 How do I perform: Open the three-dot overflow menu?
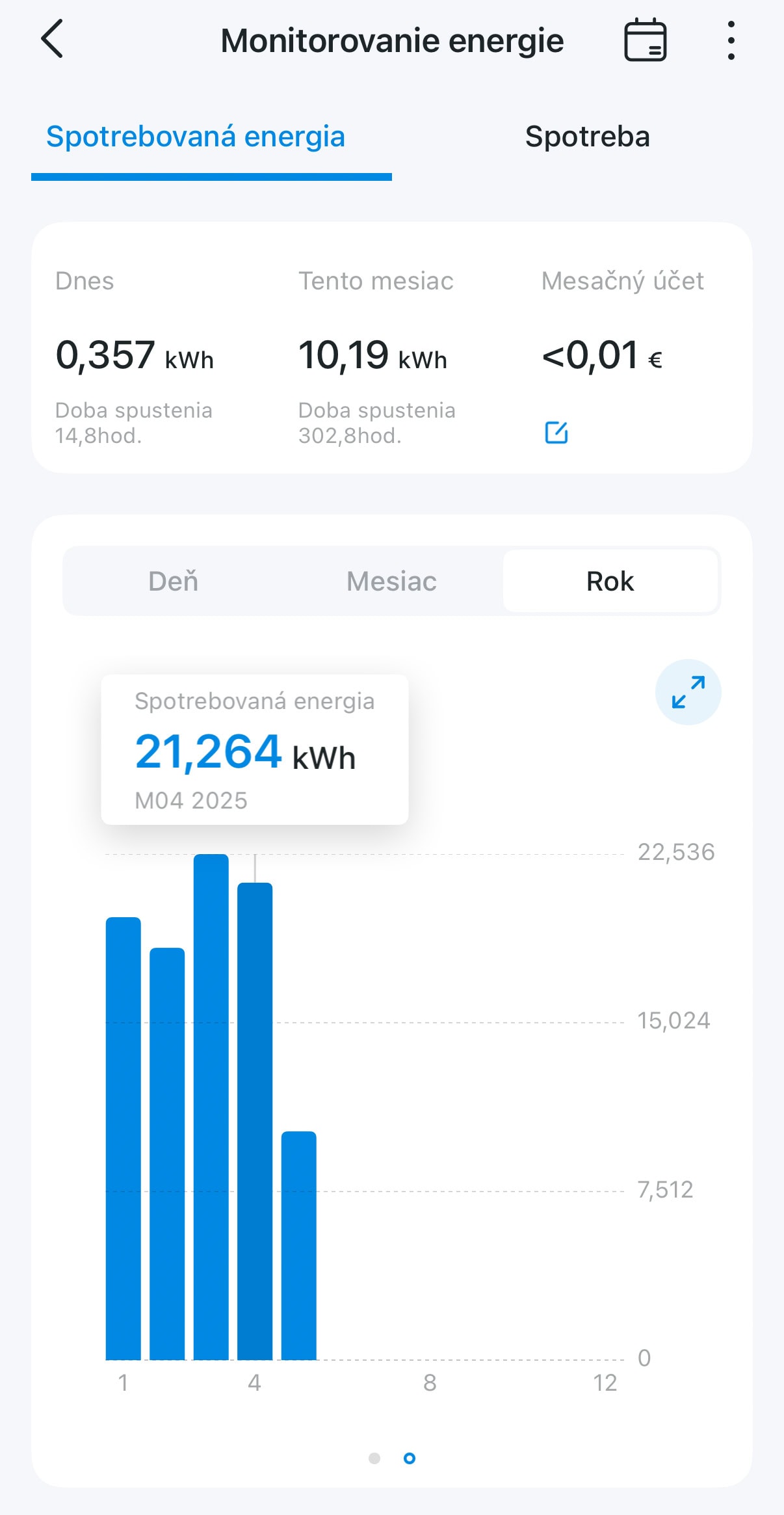pyautogui.click(x=731, y=40)
